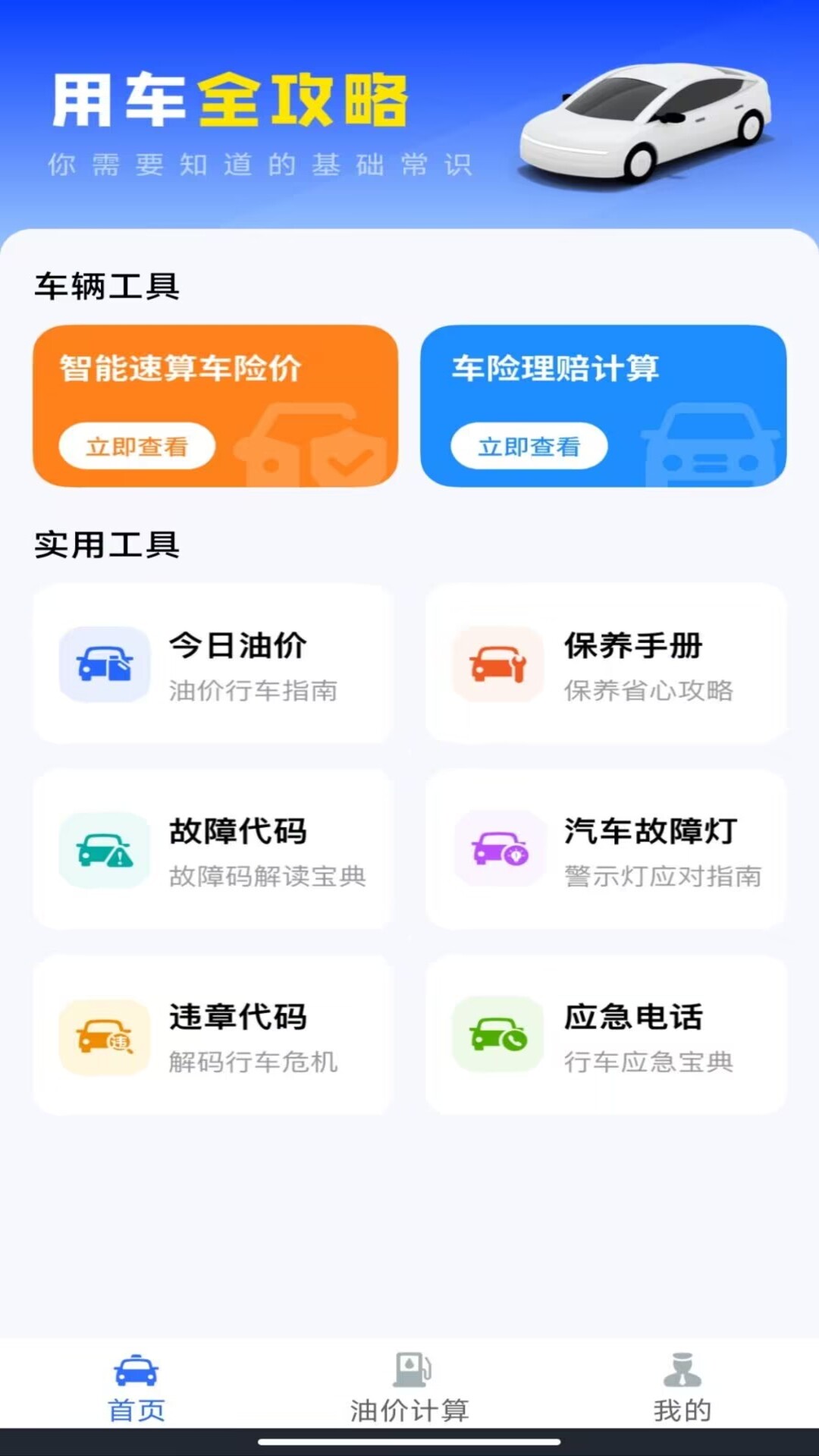Select the yellow 违章代码 magnifier car icon
The image size is (819, 1456).
[x=105, y=1037]
